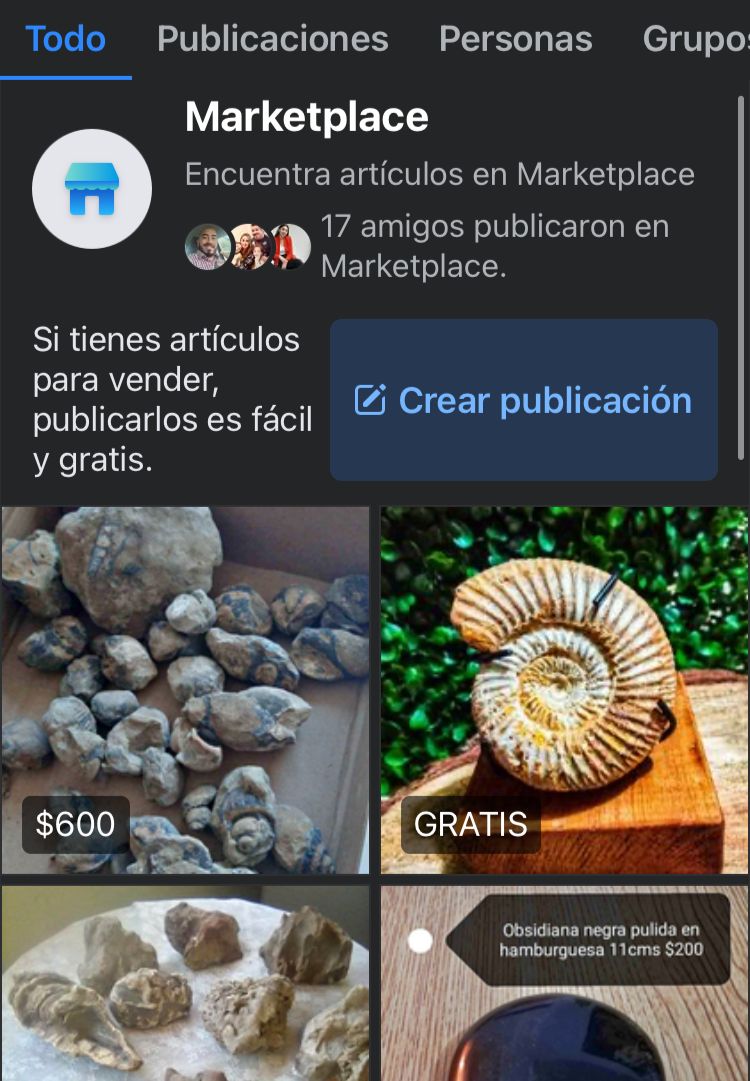The width and height of the screenshot is (750, 1081).
Task: Switch to the Publicaciones tab
Action: (272, 38)
